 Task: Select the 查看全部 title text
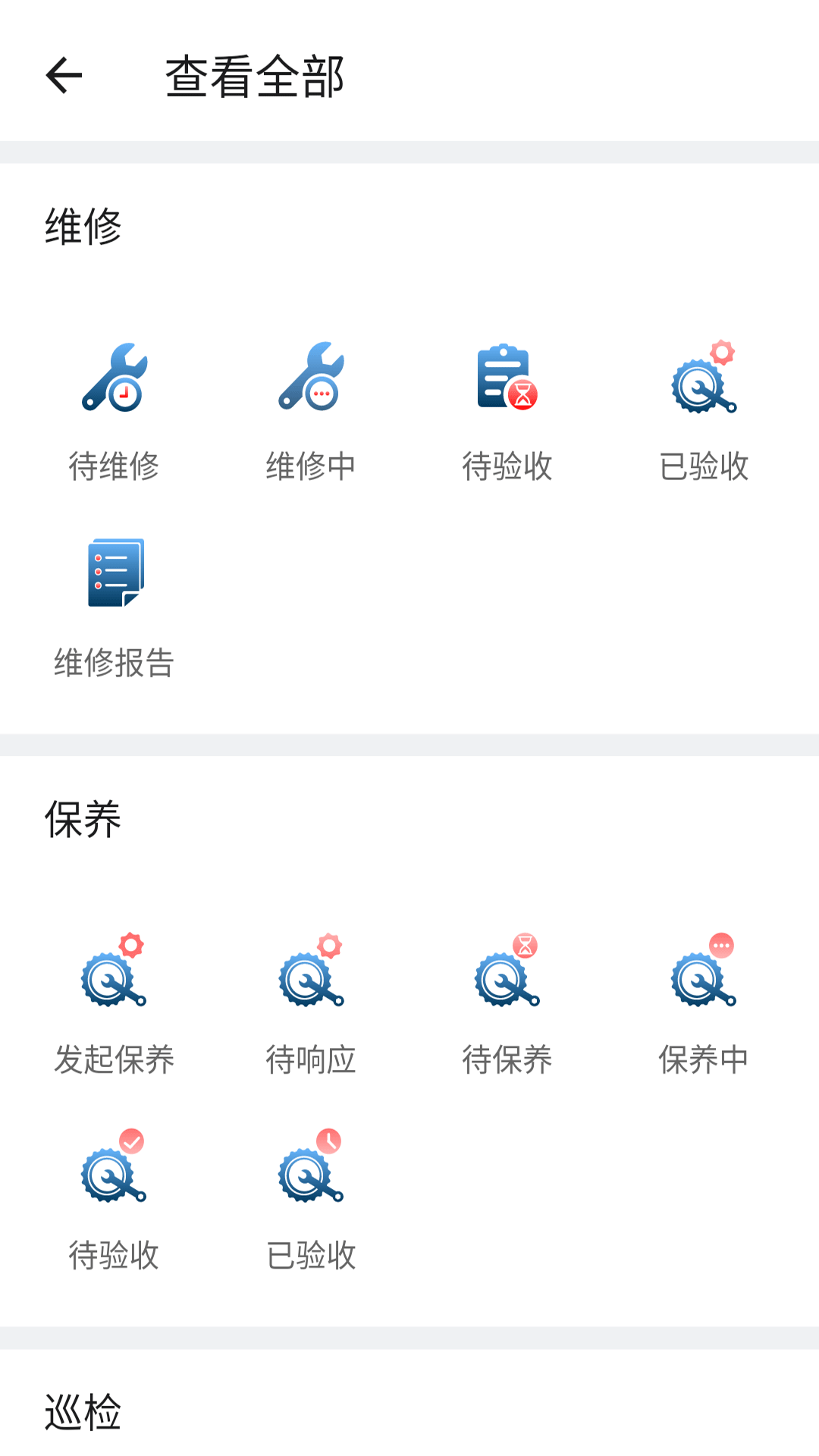point(254,76)
